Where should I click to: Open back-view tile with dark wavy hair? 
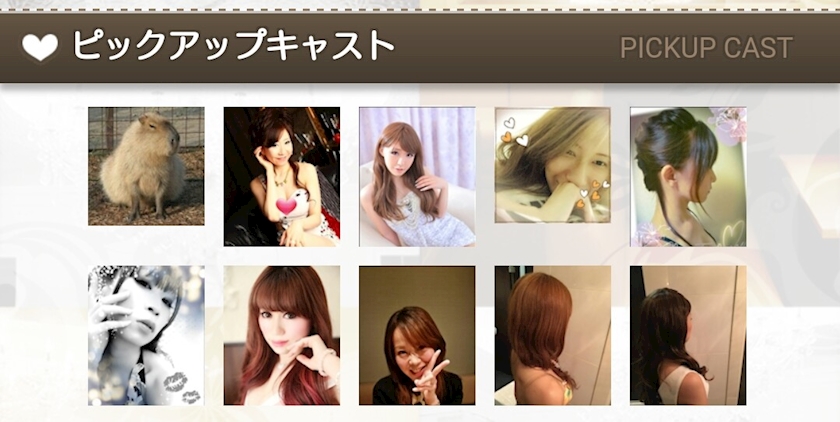coord(688,335)
